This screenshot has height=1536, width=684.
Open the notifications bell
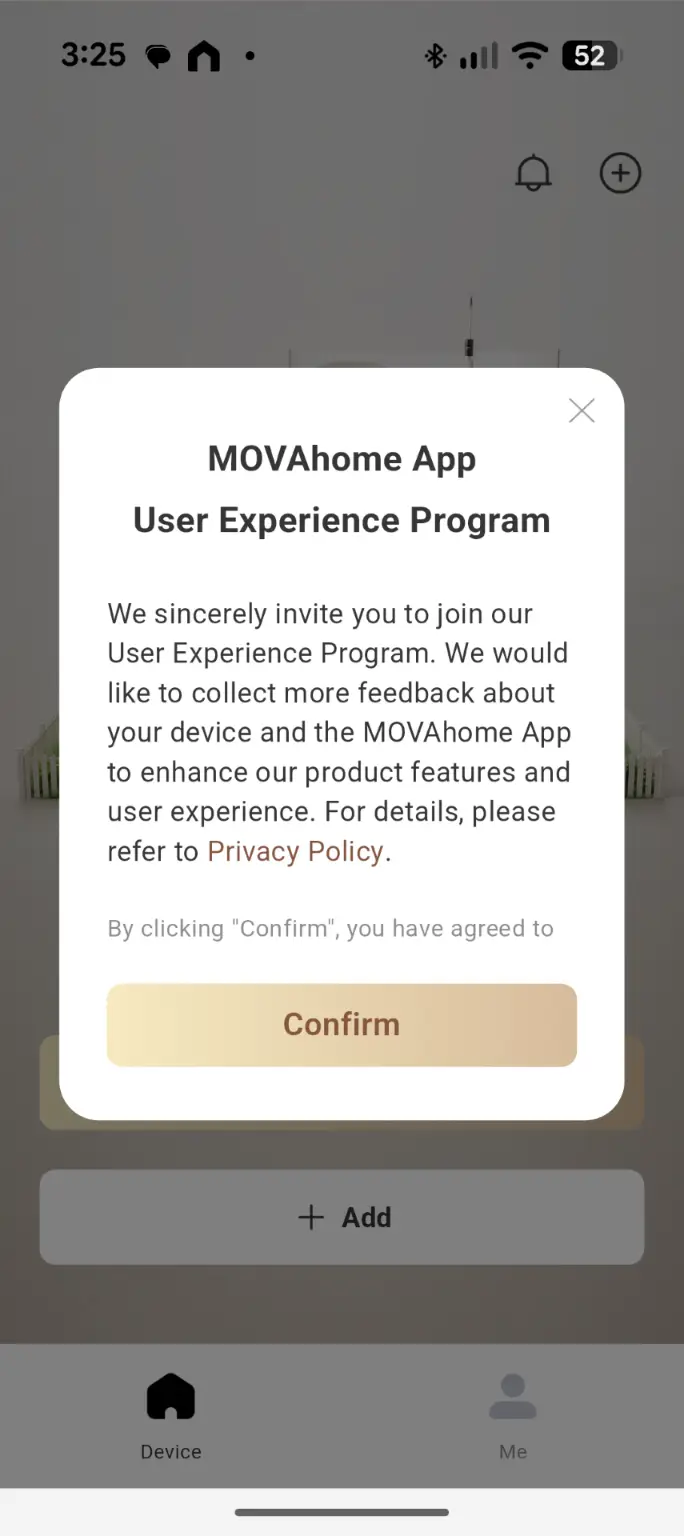pyautogui.click(x=533, y=173)
